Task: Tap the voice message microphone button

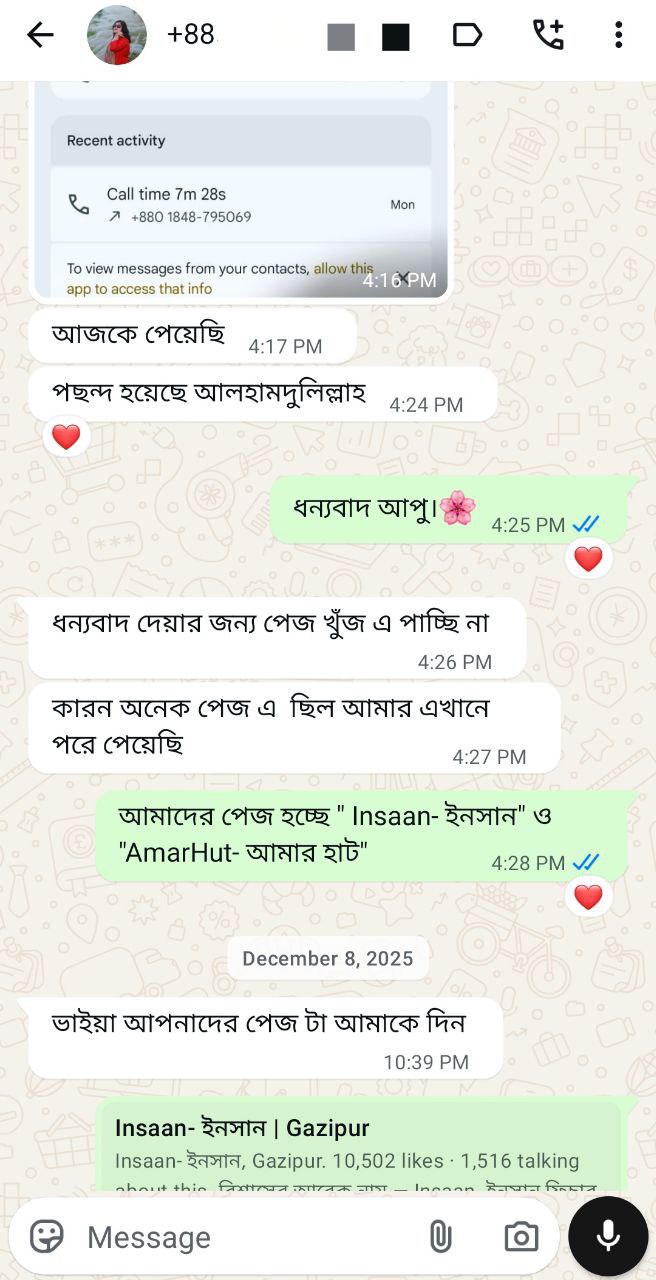Action: coord(608,1237)
